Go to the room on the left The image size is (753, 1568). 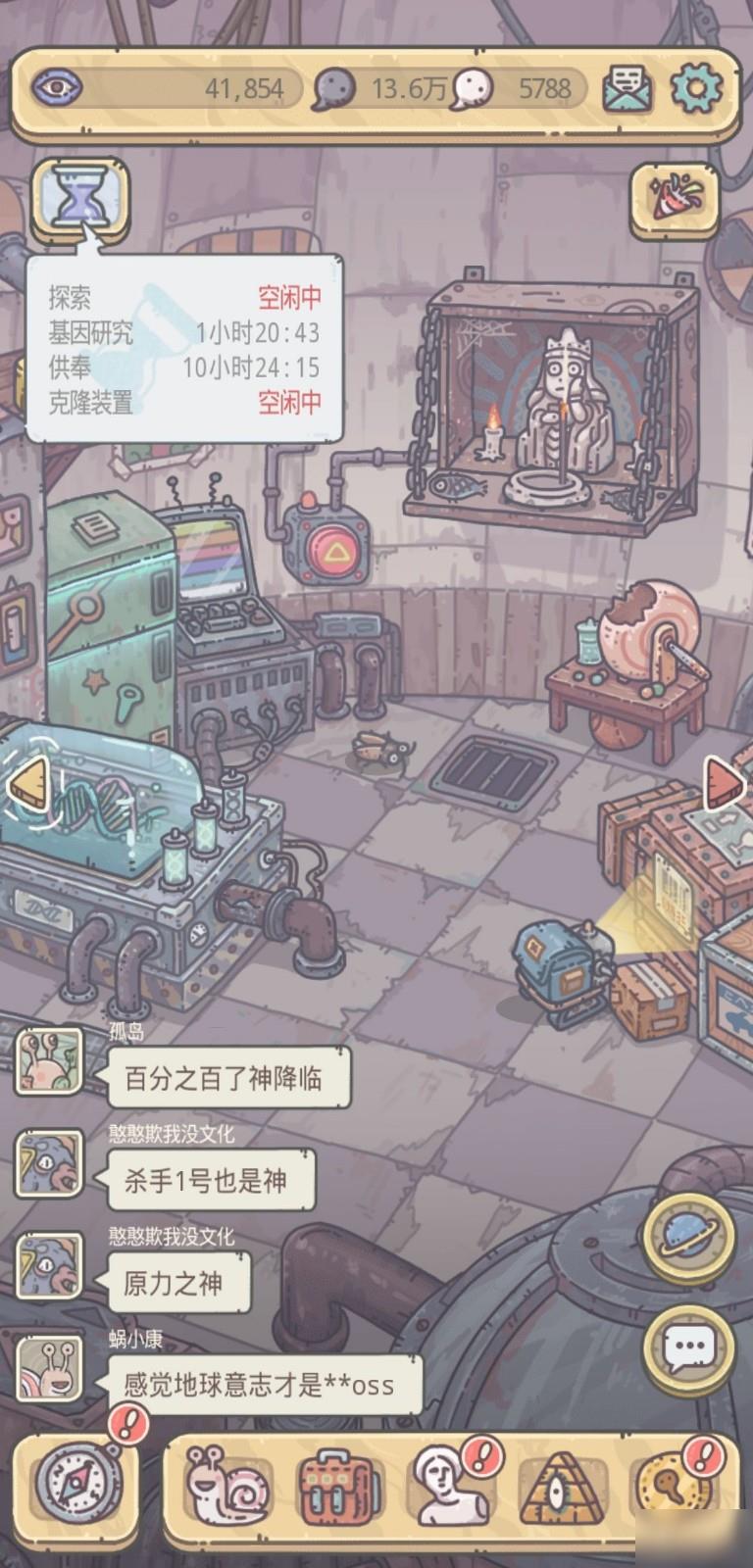(29, 785)
